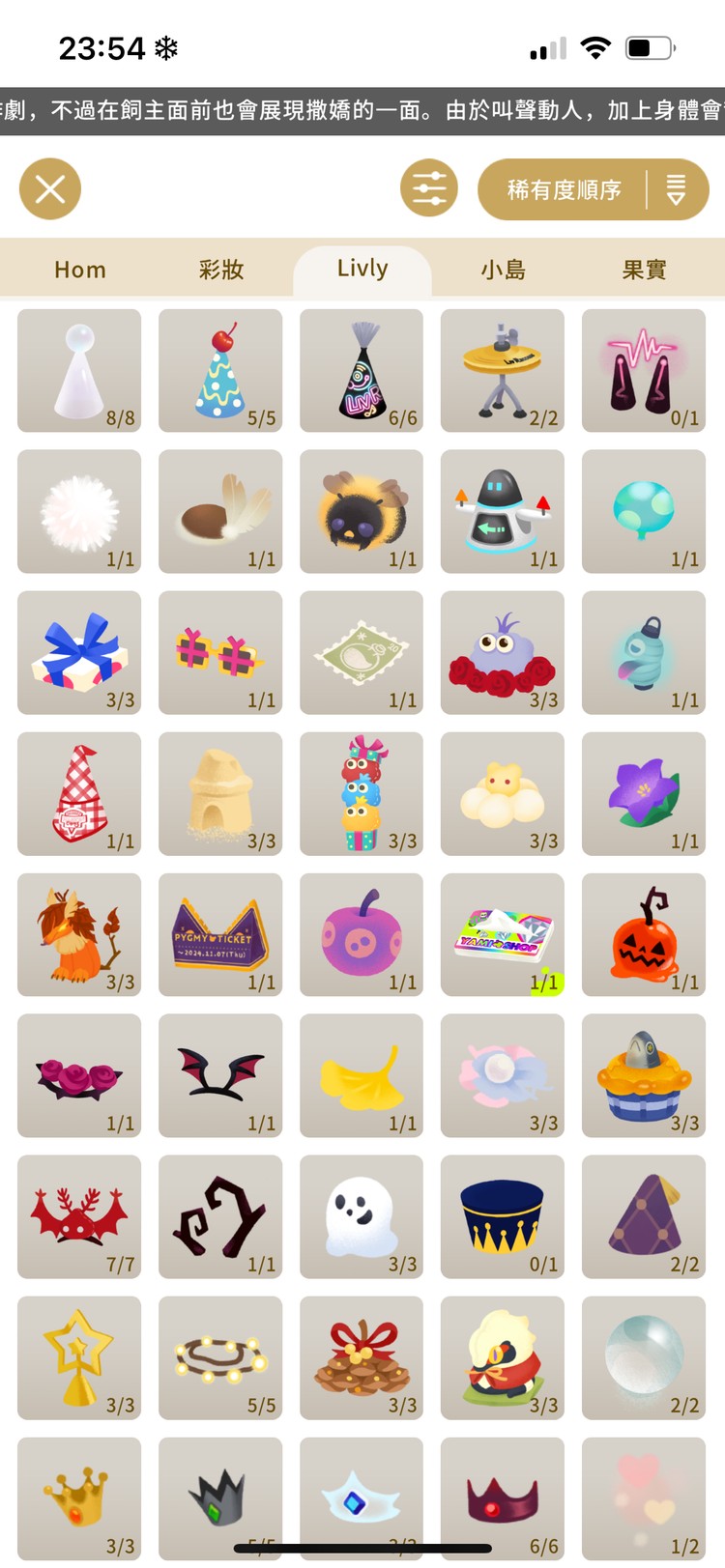Viewport: 725px width, 1568px height.
Task: Choose the jack-o'-lantern pumpkin item
Action: [644, 935]
